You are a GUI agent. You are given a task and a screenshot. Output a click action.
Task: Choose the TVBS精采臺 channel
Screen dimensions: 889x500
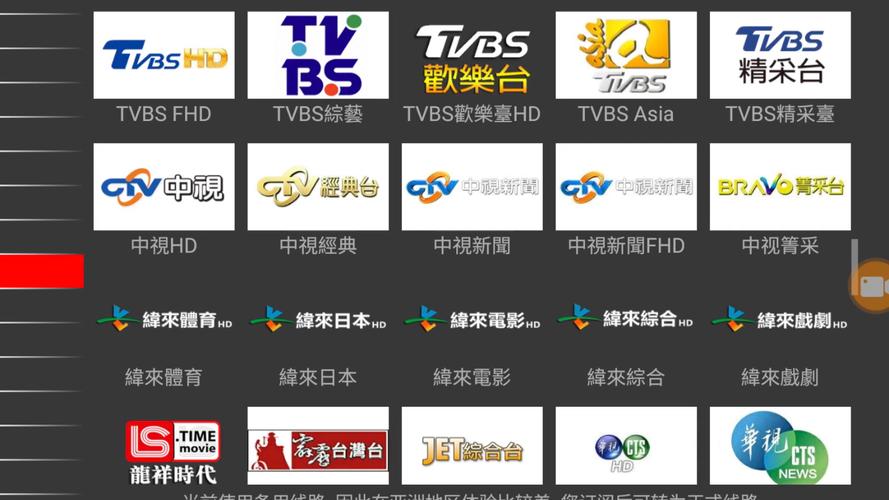pyautogui.click(x=780, y=56)
